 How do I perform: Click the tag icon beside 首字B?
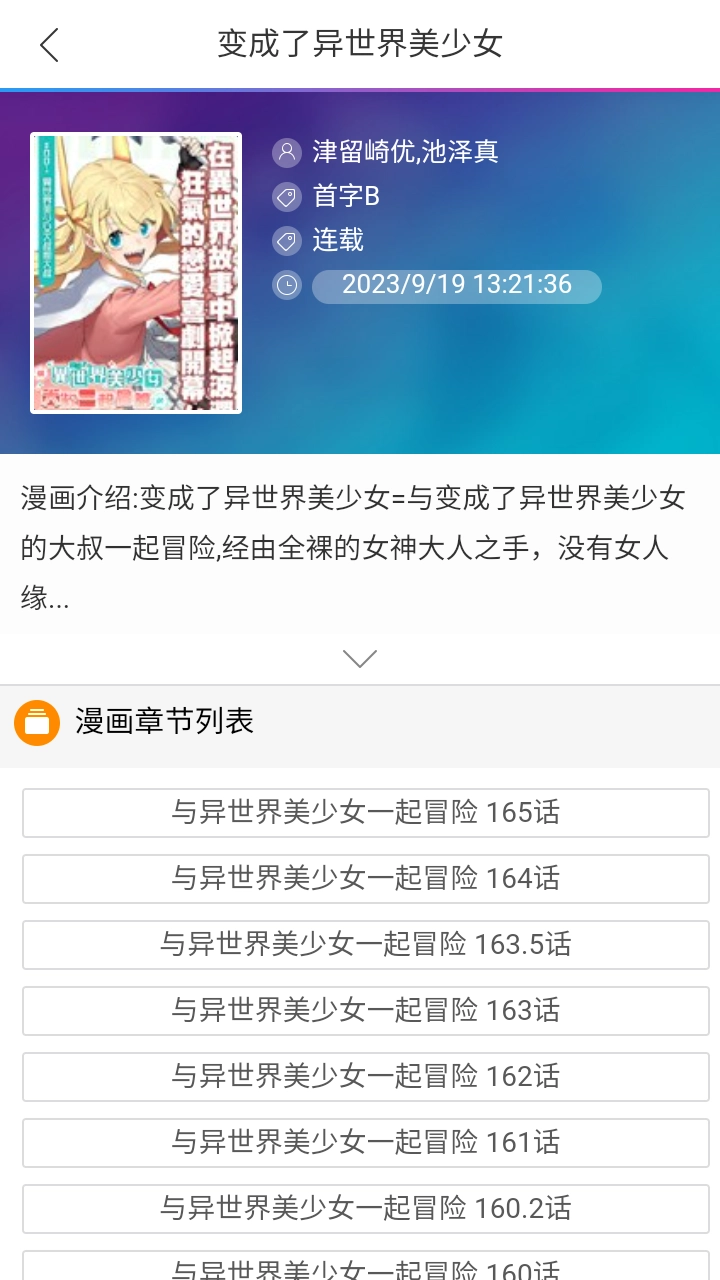[285, 197]
